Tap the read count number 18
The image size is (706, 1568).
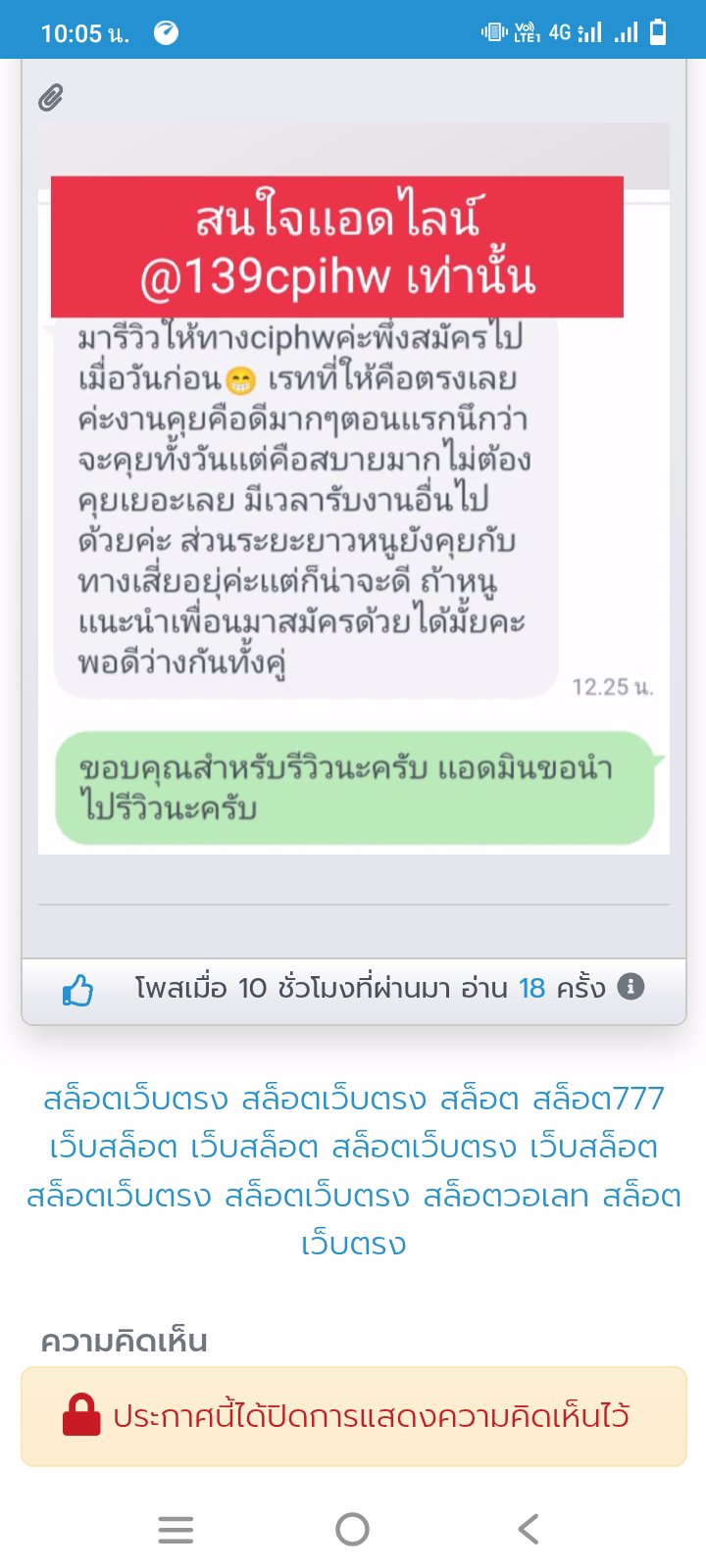click(x=532, y=989)
